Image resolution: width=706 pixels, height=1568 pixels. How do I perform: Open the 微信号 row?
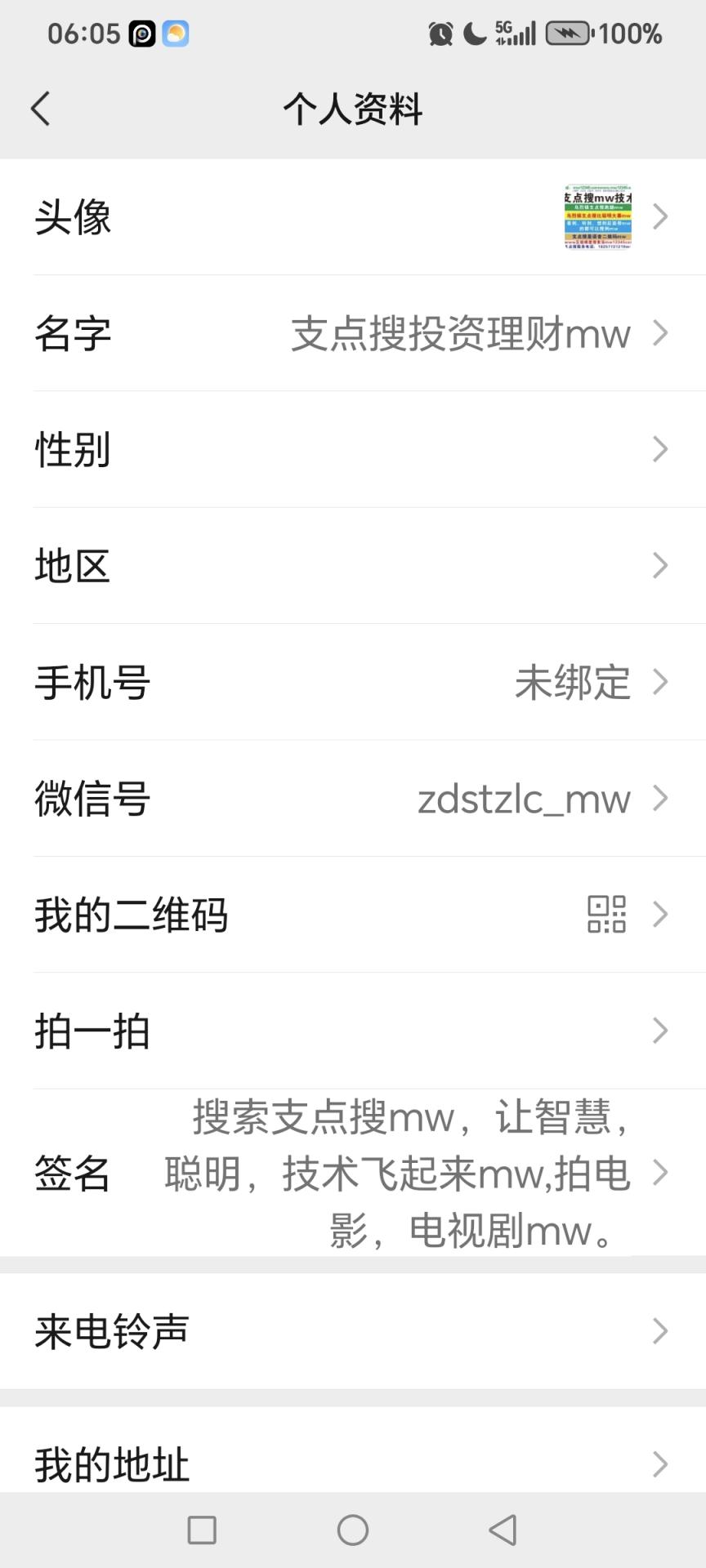[x=353, y=798]
